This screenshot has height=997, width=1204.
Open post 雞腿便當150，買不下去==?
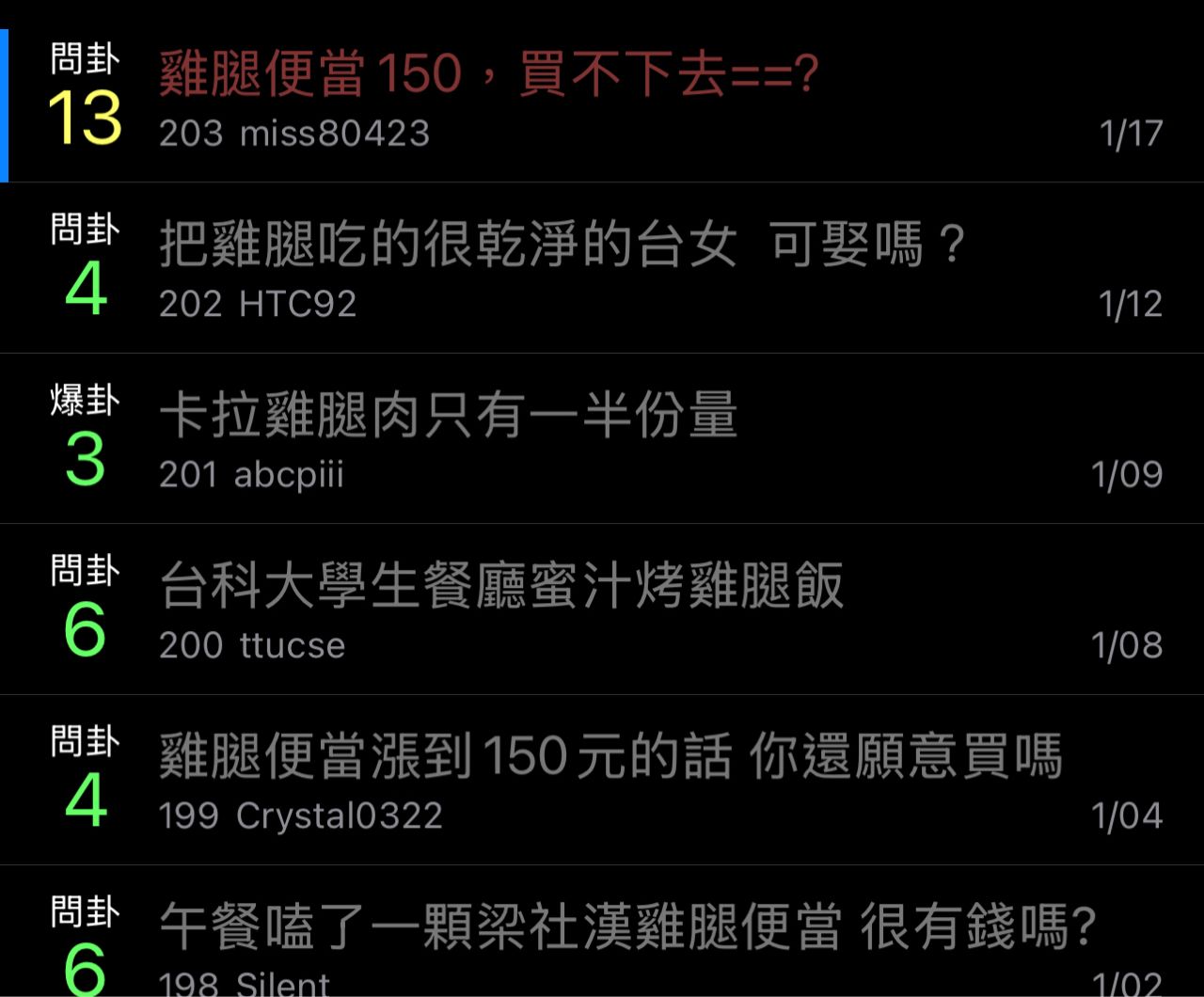(x=489, y=75)
